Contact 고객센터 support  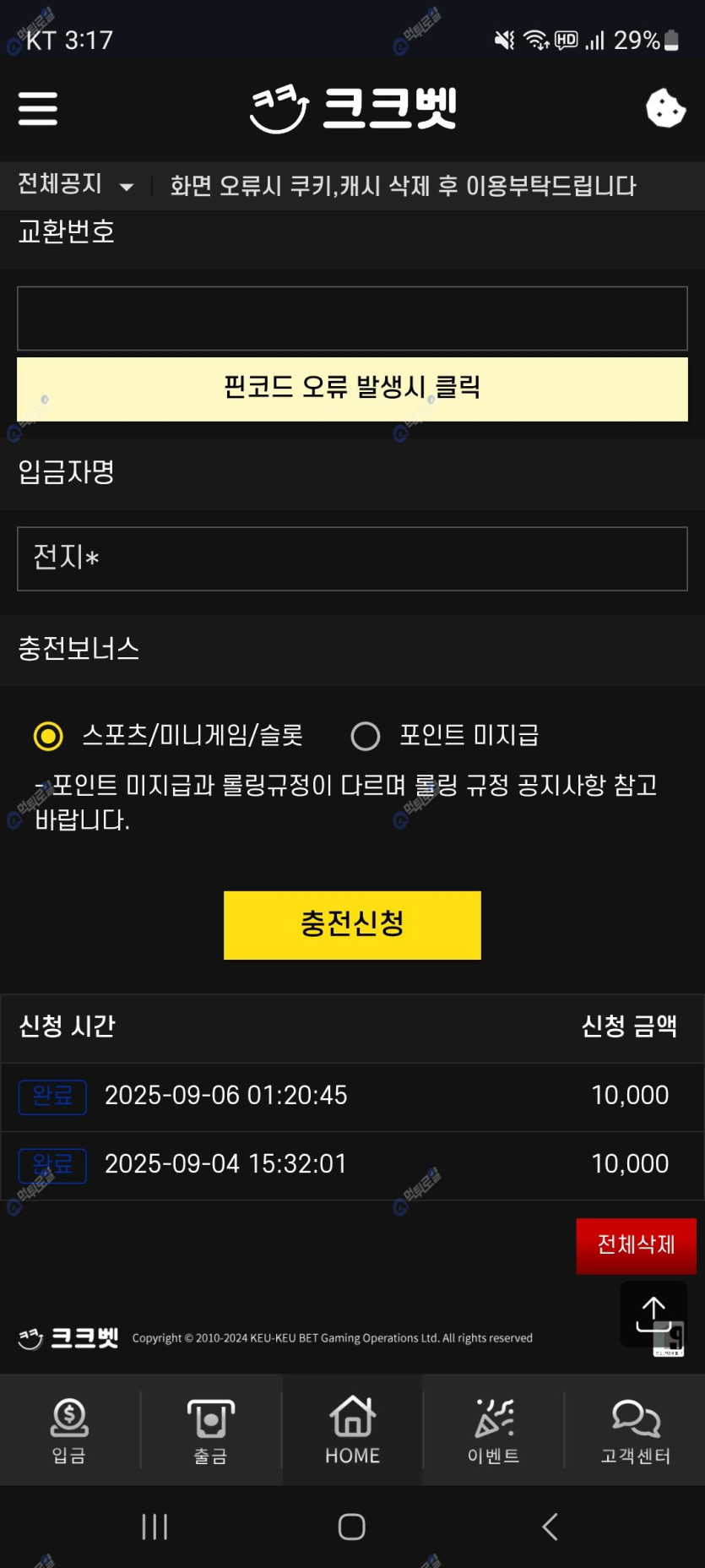click(635, 1430)
